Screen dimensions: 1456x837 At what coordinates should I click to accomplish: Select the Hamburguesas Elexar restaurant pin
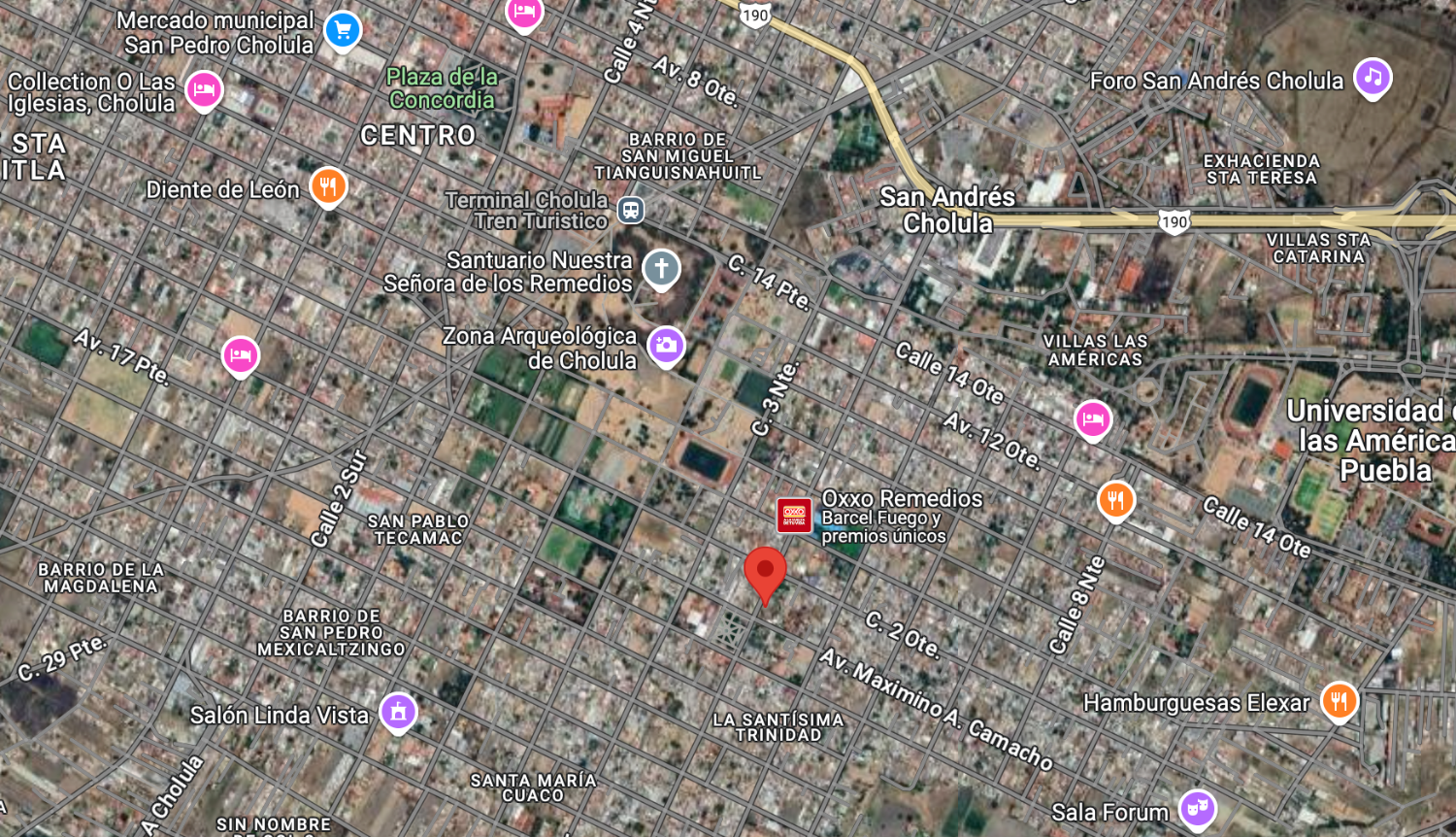coord(1339,701)
